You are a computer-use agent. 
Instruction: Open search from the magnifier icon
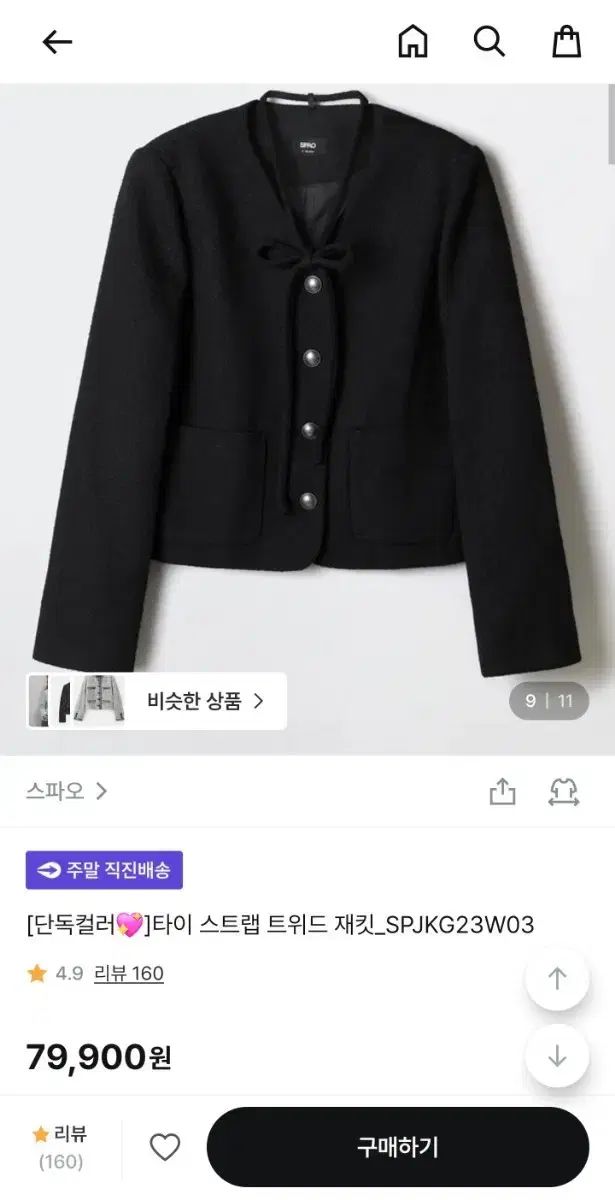pyautogui.click(x=489, y=41)
